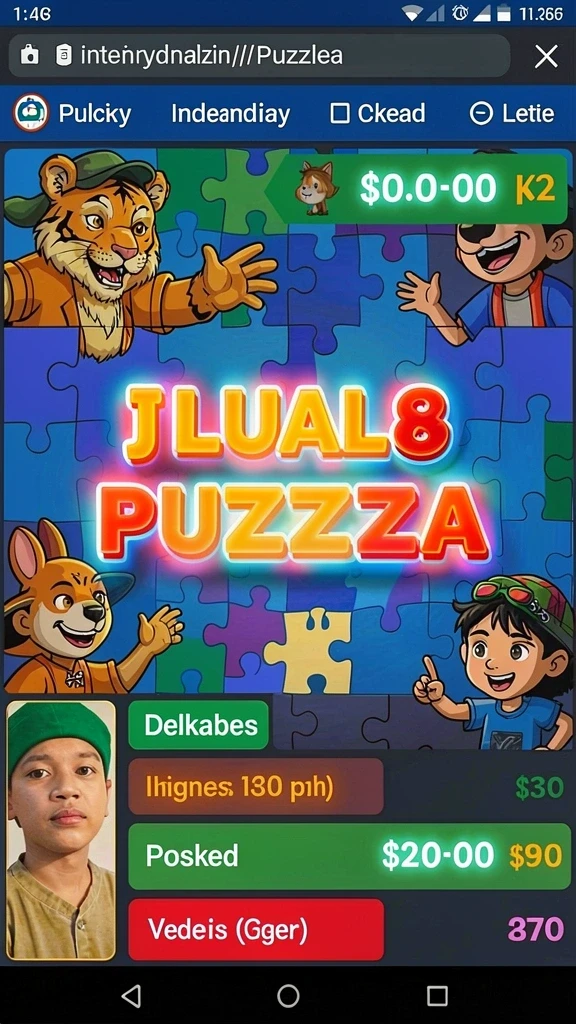Close the browser page with the X

click(546, 57)
